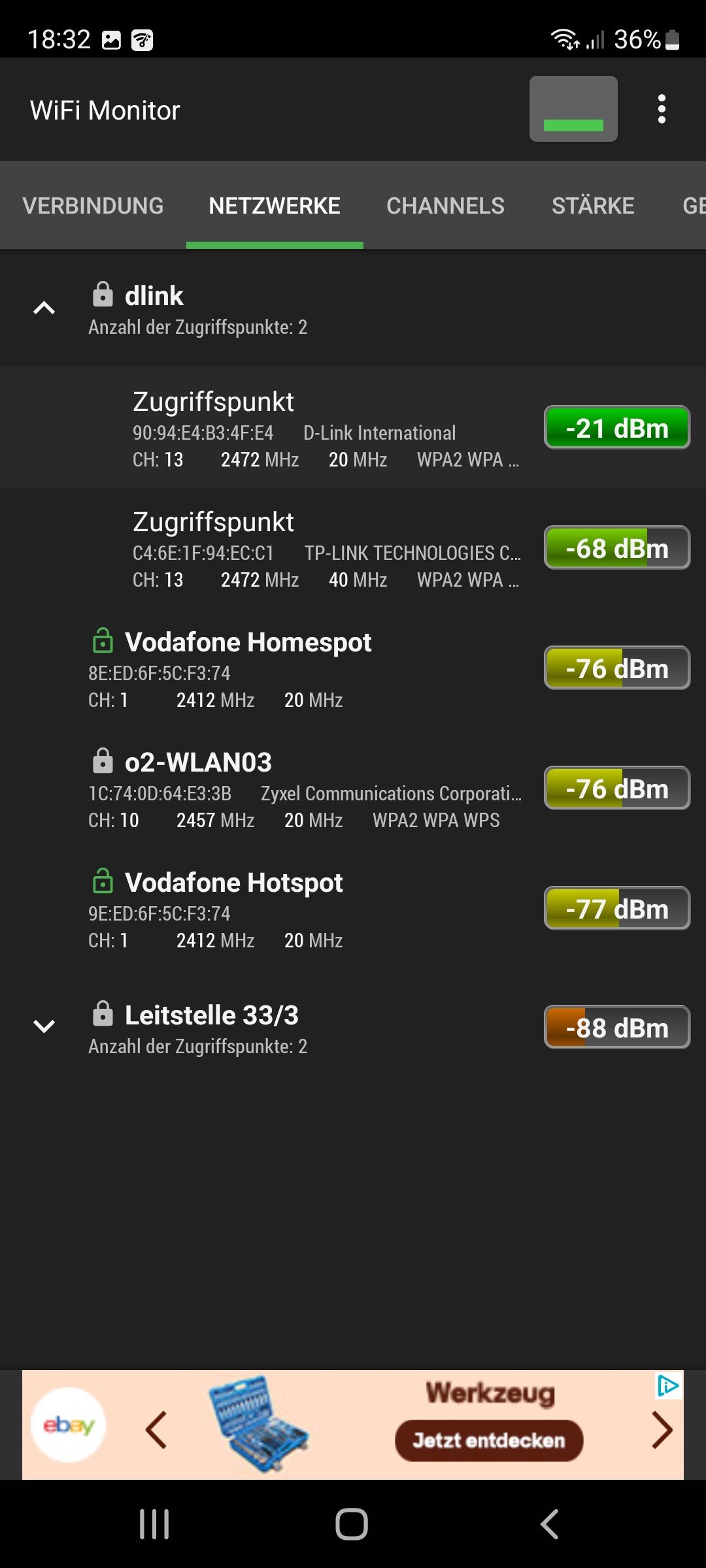Image resolution: width=706 pixels, height=1568 pixels.
Task: Open recent apps from the navigation bar
Action: click(x=155, y=1524)
